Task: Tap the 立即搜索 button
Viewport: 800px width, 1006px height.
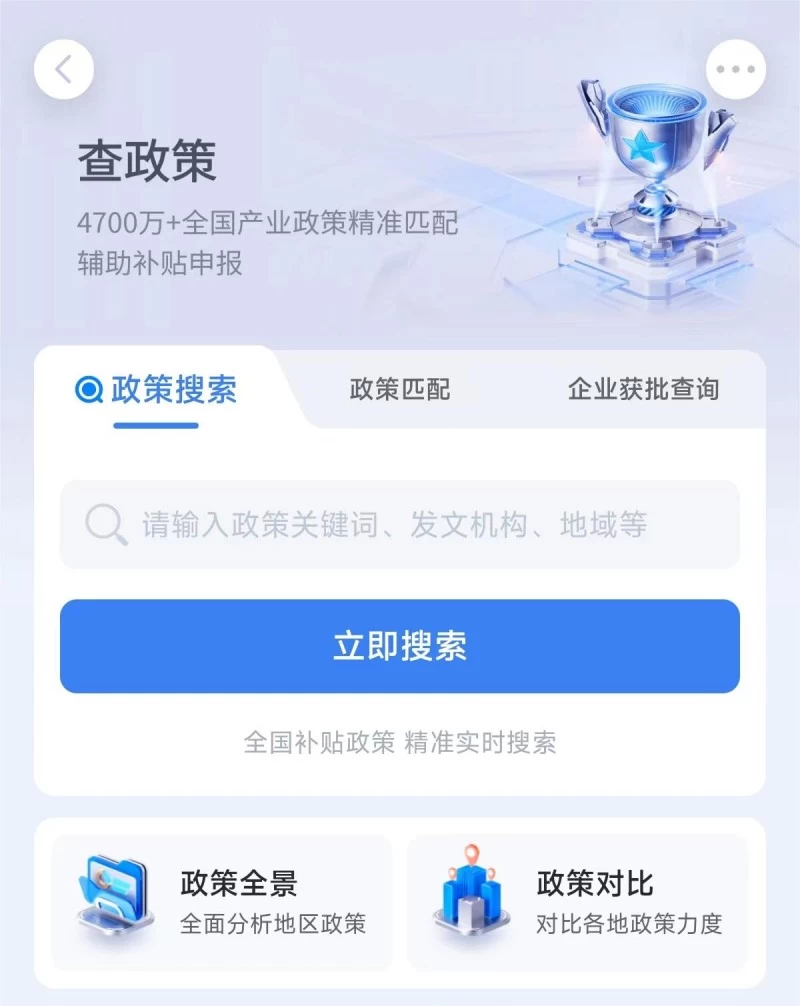Action: [400, 646]
